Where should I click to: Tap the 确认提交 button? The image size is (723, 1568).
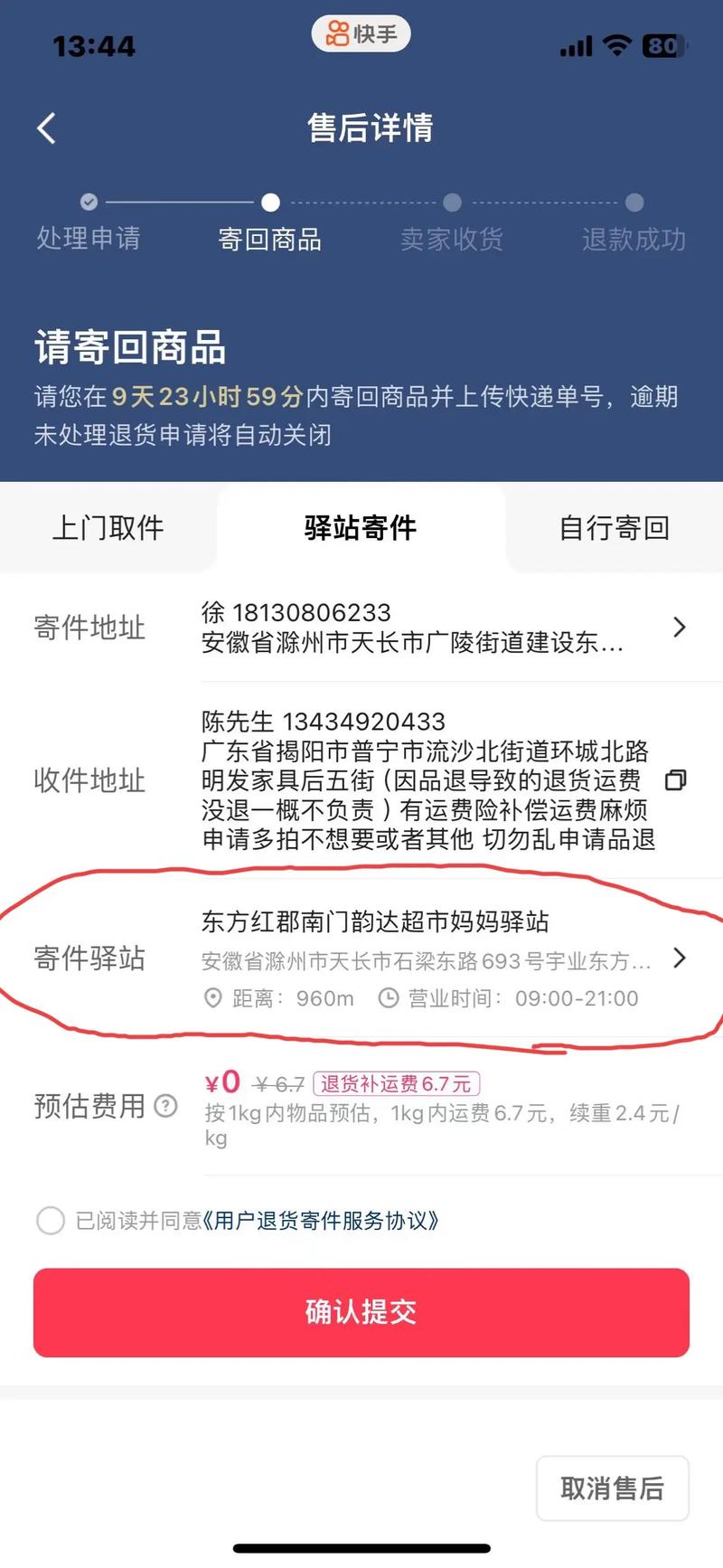[361, 1312]
